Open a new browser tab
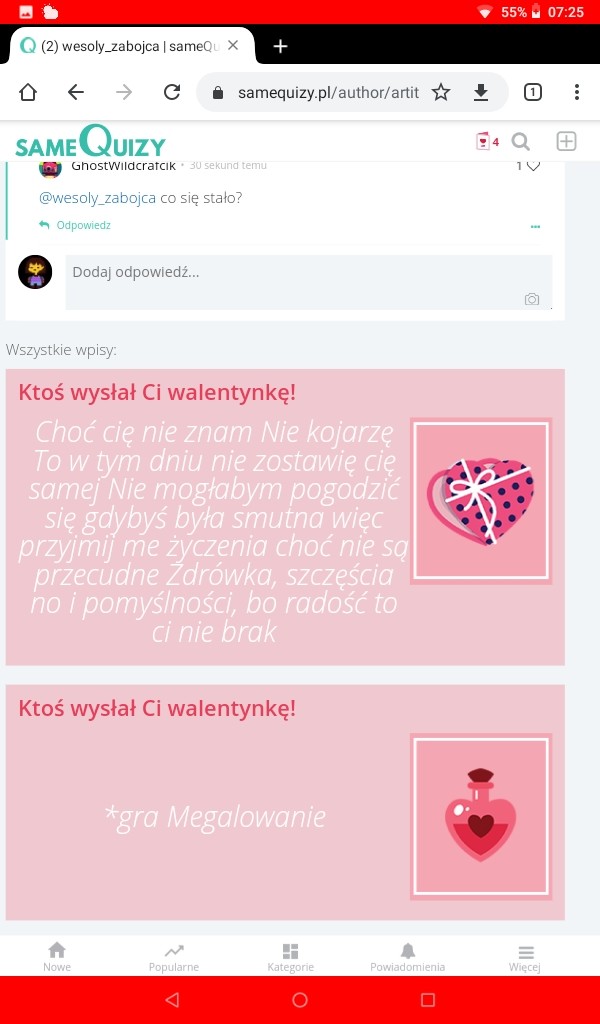The width and height of the screenshot is (600, 1024). click(x=280, y=46)
